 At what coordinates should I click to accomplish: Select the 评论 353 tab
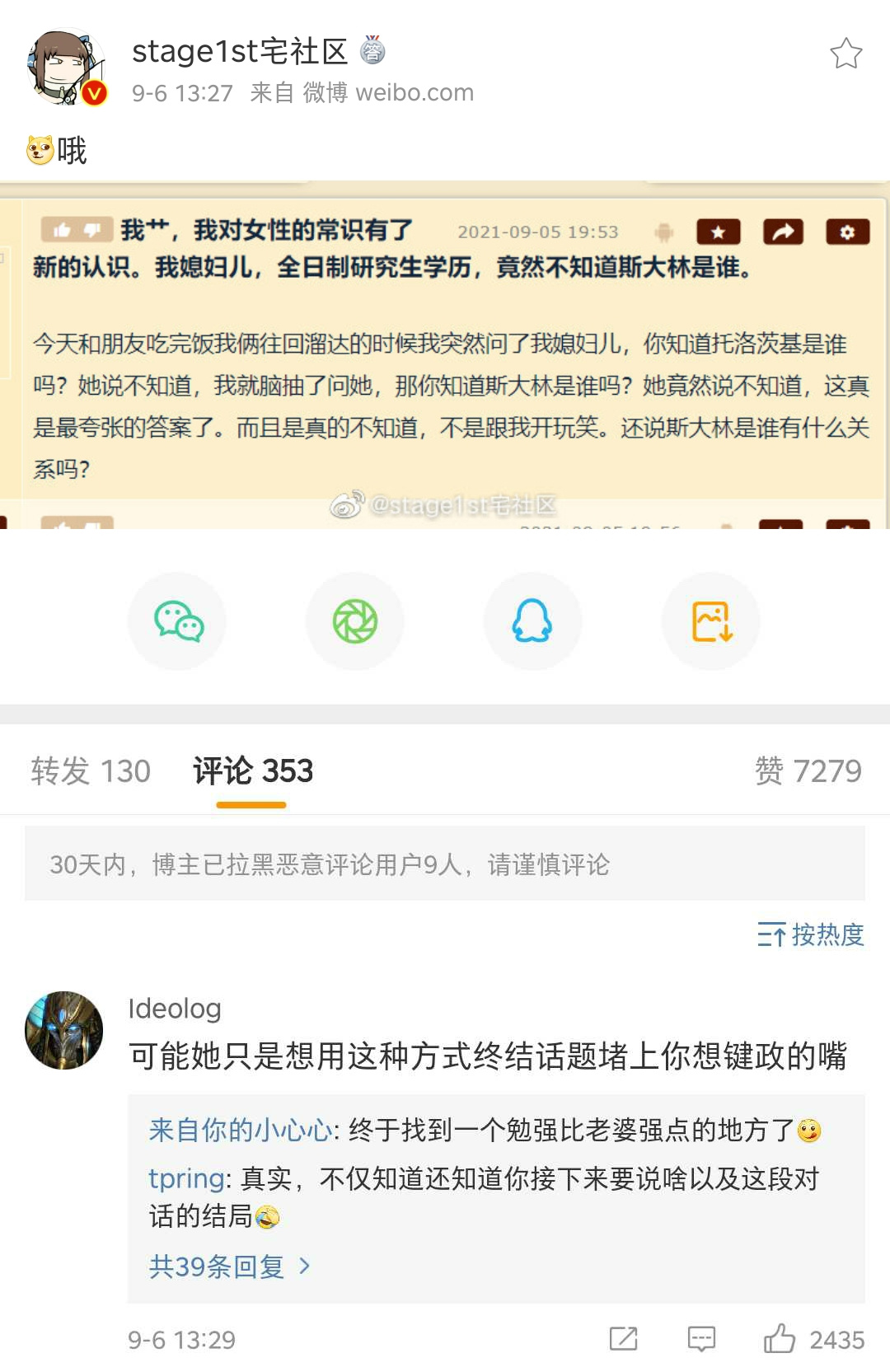(253, 771)
